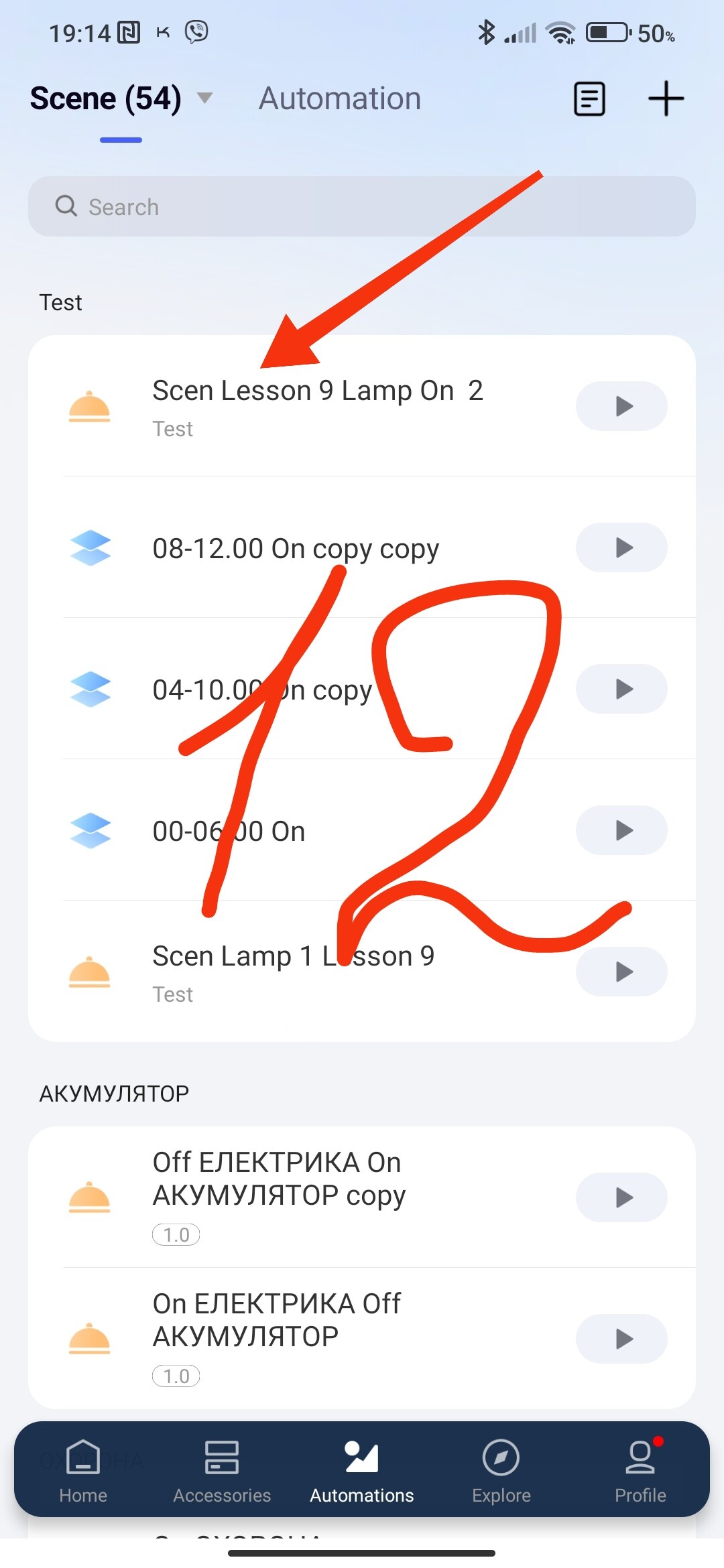The width and height of the screenshot is (724, 1568).
Task: Run the Scen Lamp 1 Lesson 9 scene
Action: pos(621,972)
